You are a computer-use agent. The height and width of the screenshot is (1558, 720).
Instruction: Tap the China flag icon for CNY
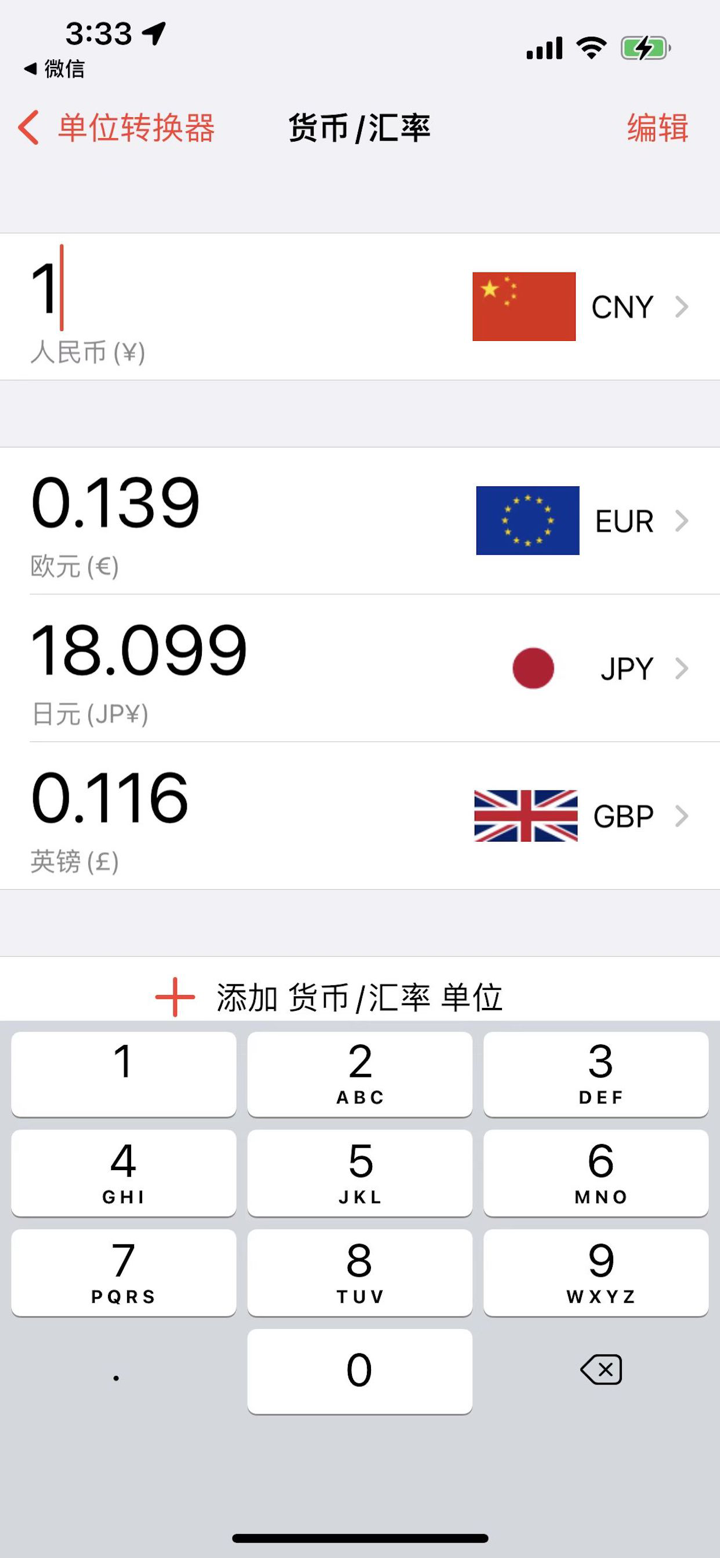click(x=524, y=306)
